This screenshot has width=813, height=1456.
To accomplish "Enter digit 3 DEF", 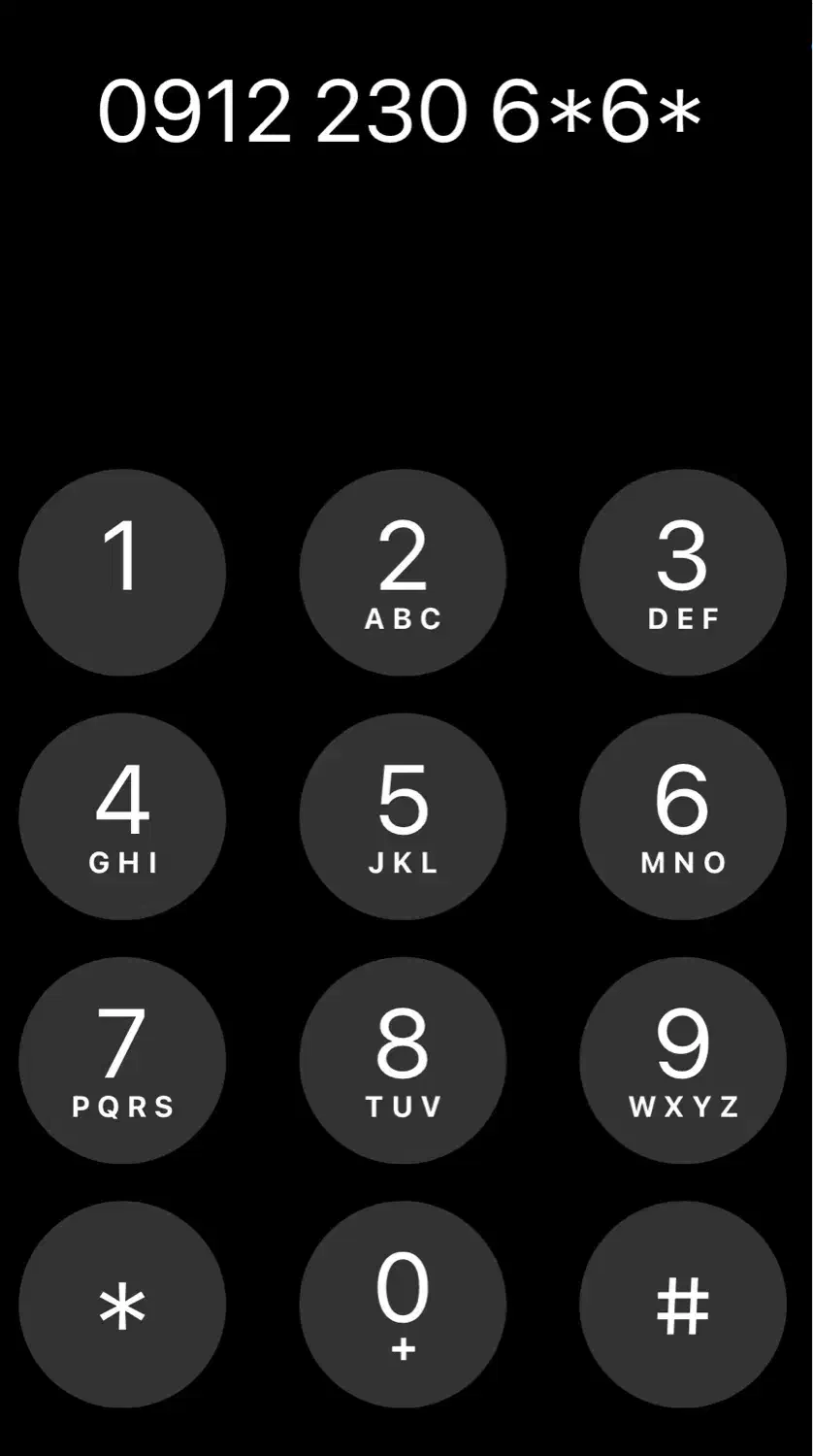I will [683, 573].
